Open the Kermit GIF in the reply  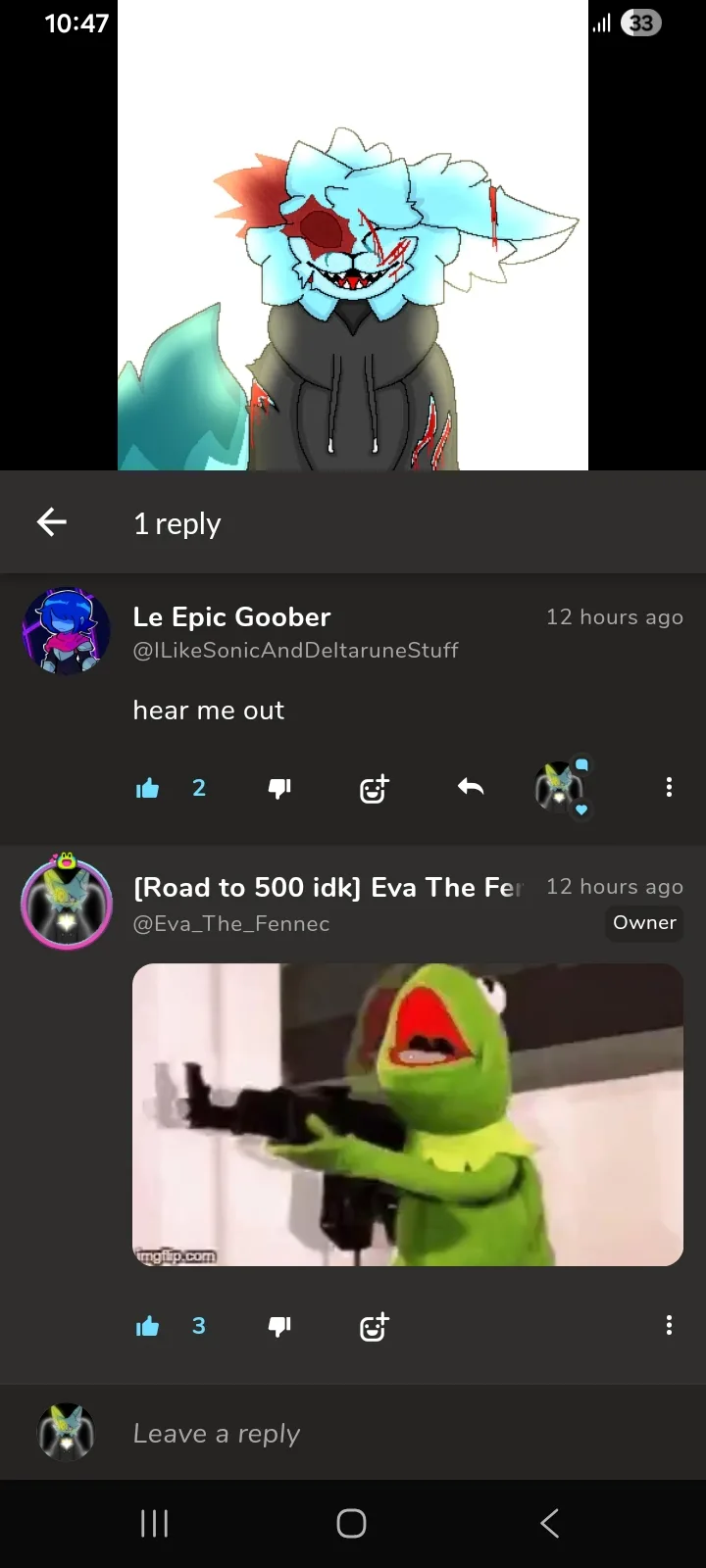coord(408,1114)
